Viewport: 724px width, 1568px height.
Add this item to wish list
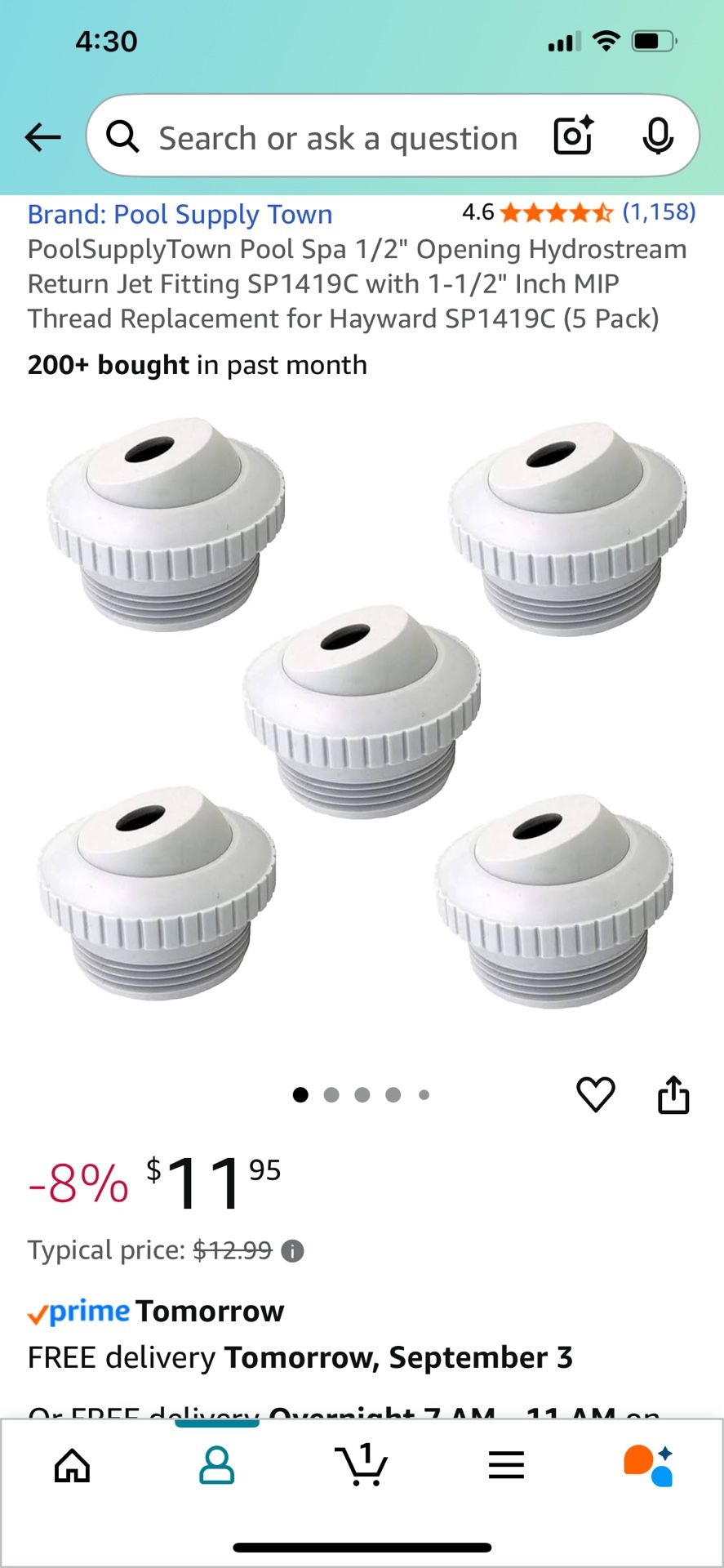596,1094
